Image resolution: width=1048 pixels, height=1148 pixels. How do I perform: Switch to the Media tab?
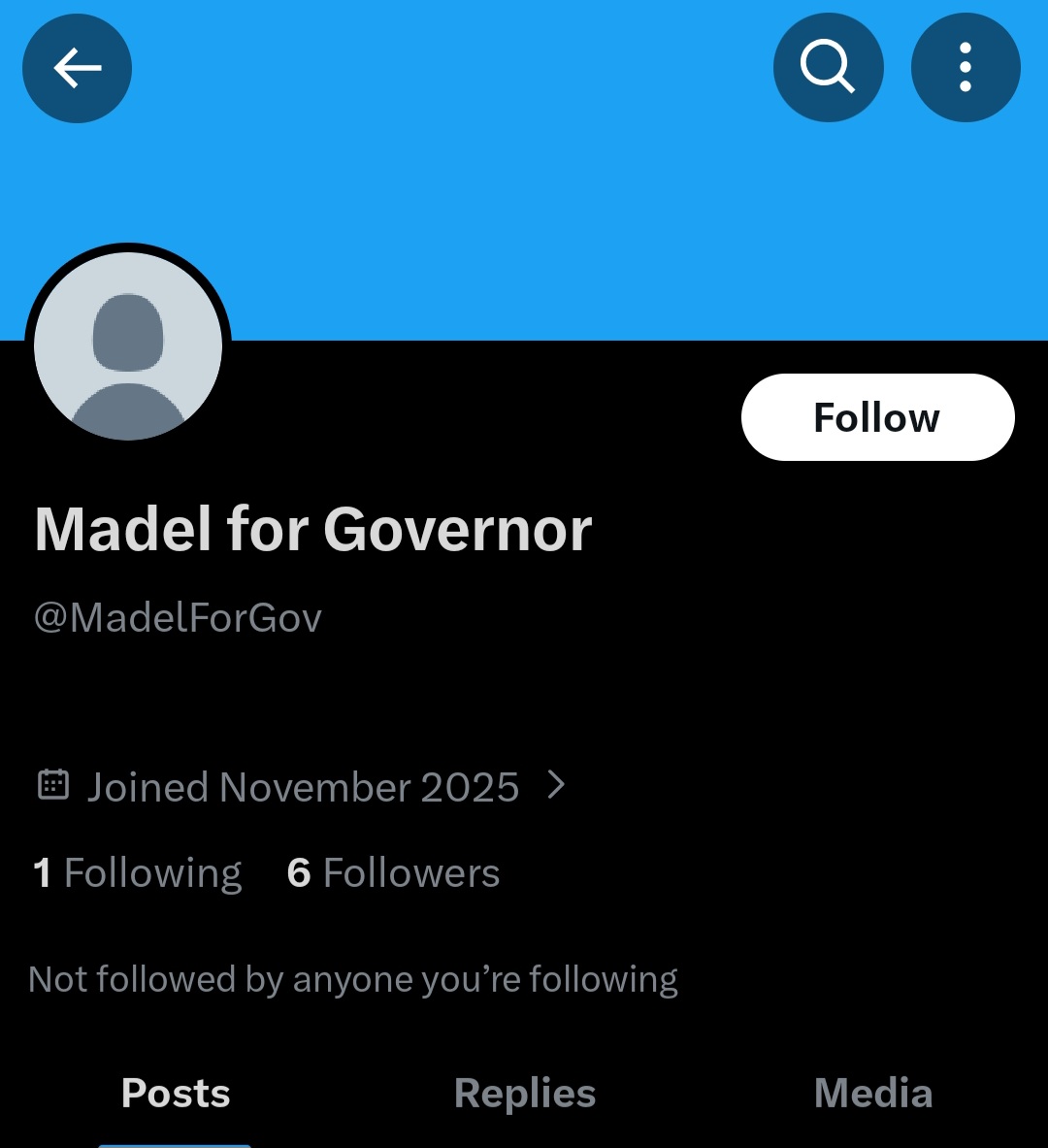tap(873, 1094)
